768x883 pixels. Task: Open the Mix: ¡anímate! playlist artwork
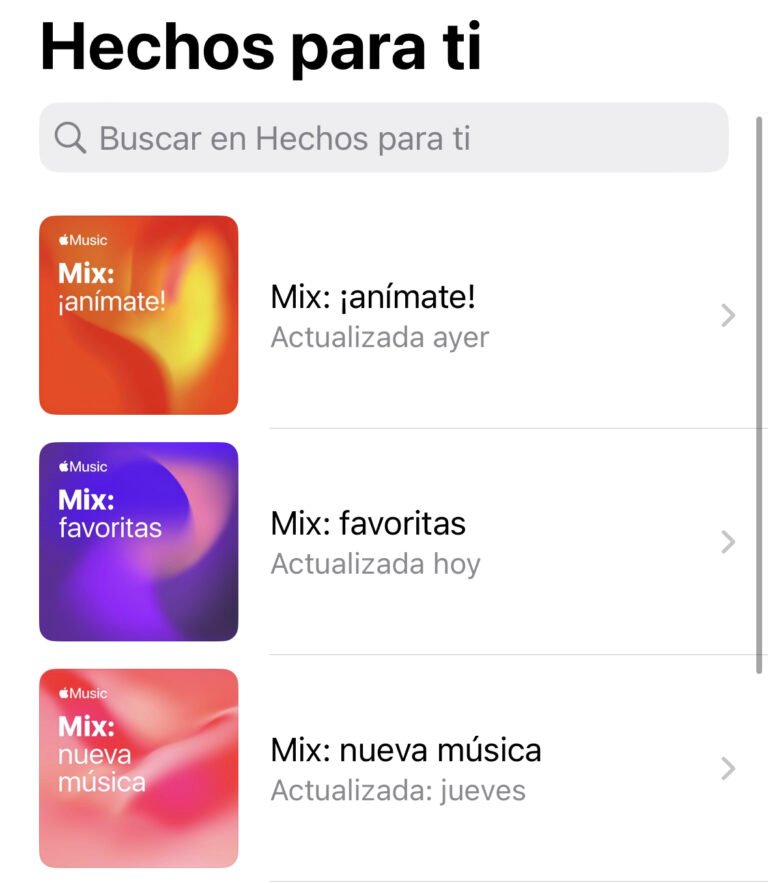138,315
